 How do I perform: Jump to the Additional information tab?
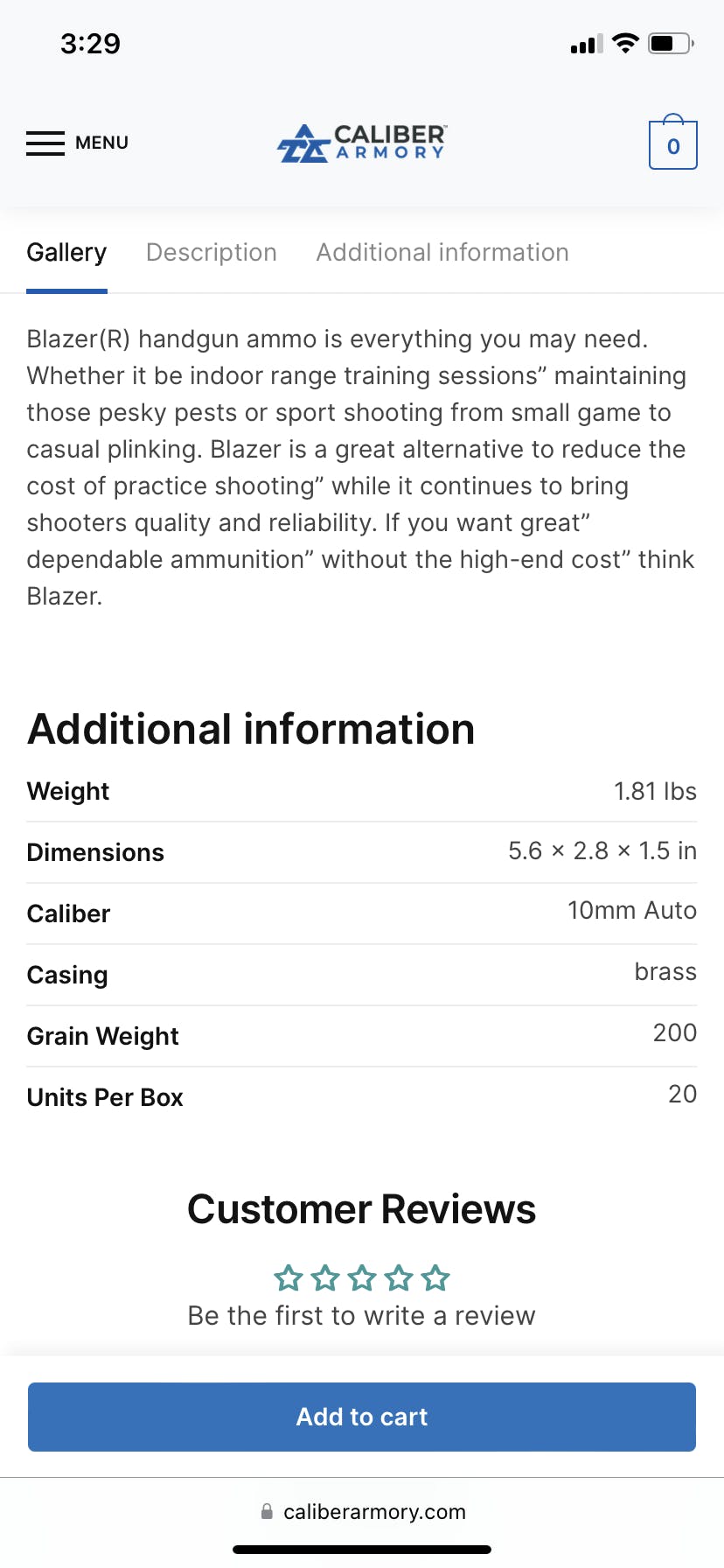coord(442,253)
